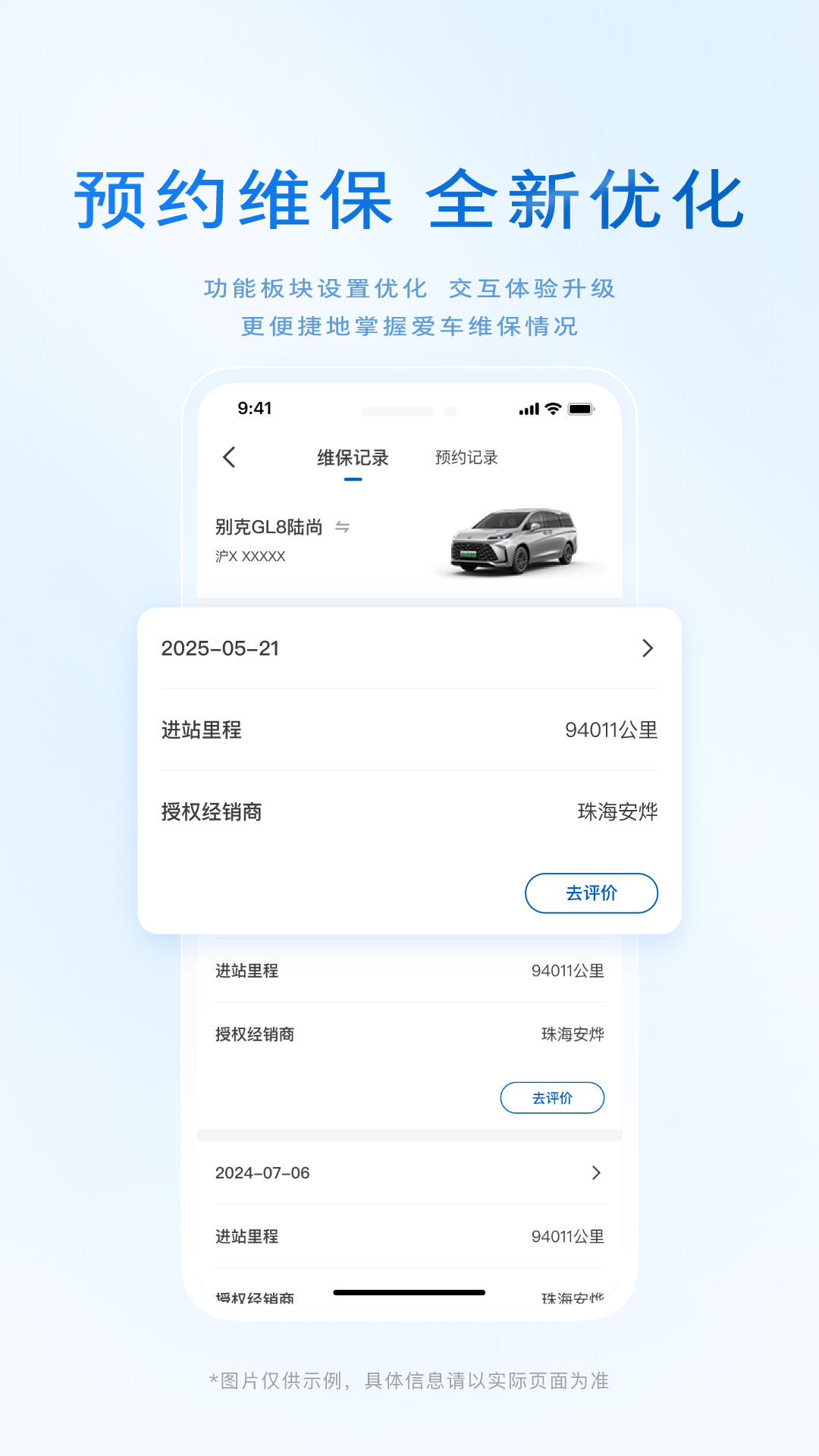
Task: Click the battery indicator icon
Action: coord(582,408)
